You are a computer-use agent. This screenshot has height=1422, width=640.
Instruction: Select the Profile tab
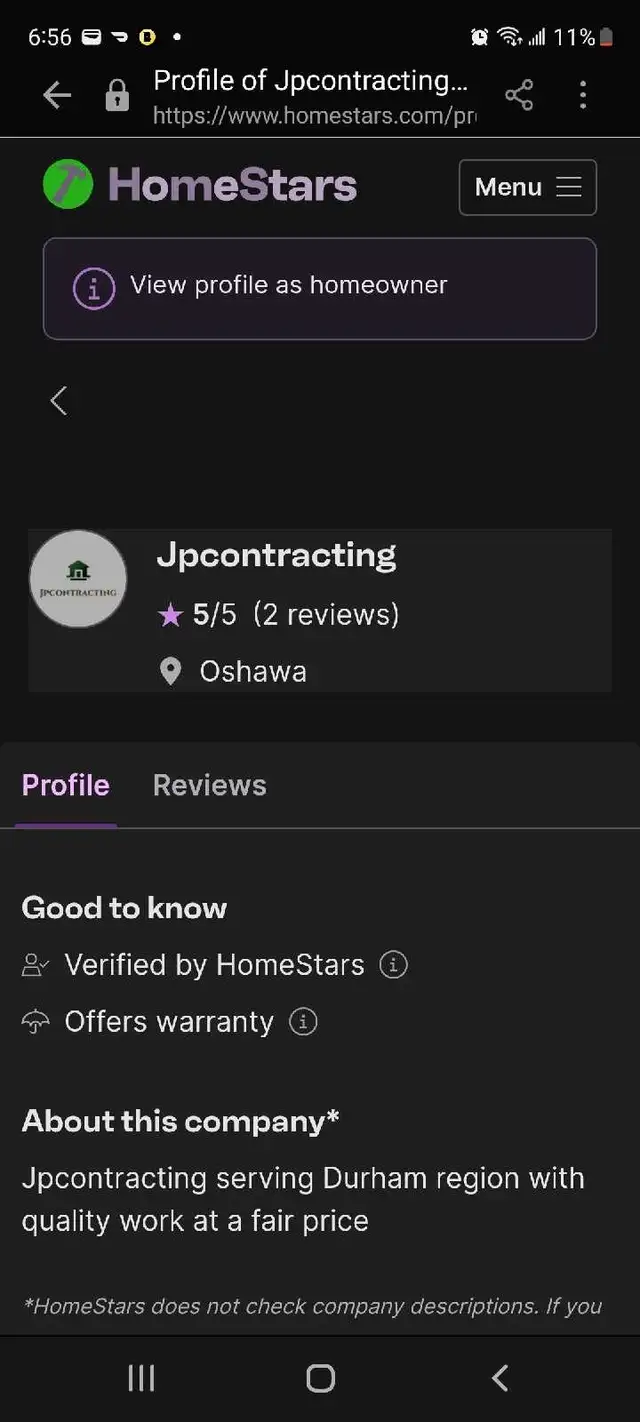coord(66,785)
